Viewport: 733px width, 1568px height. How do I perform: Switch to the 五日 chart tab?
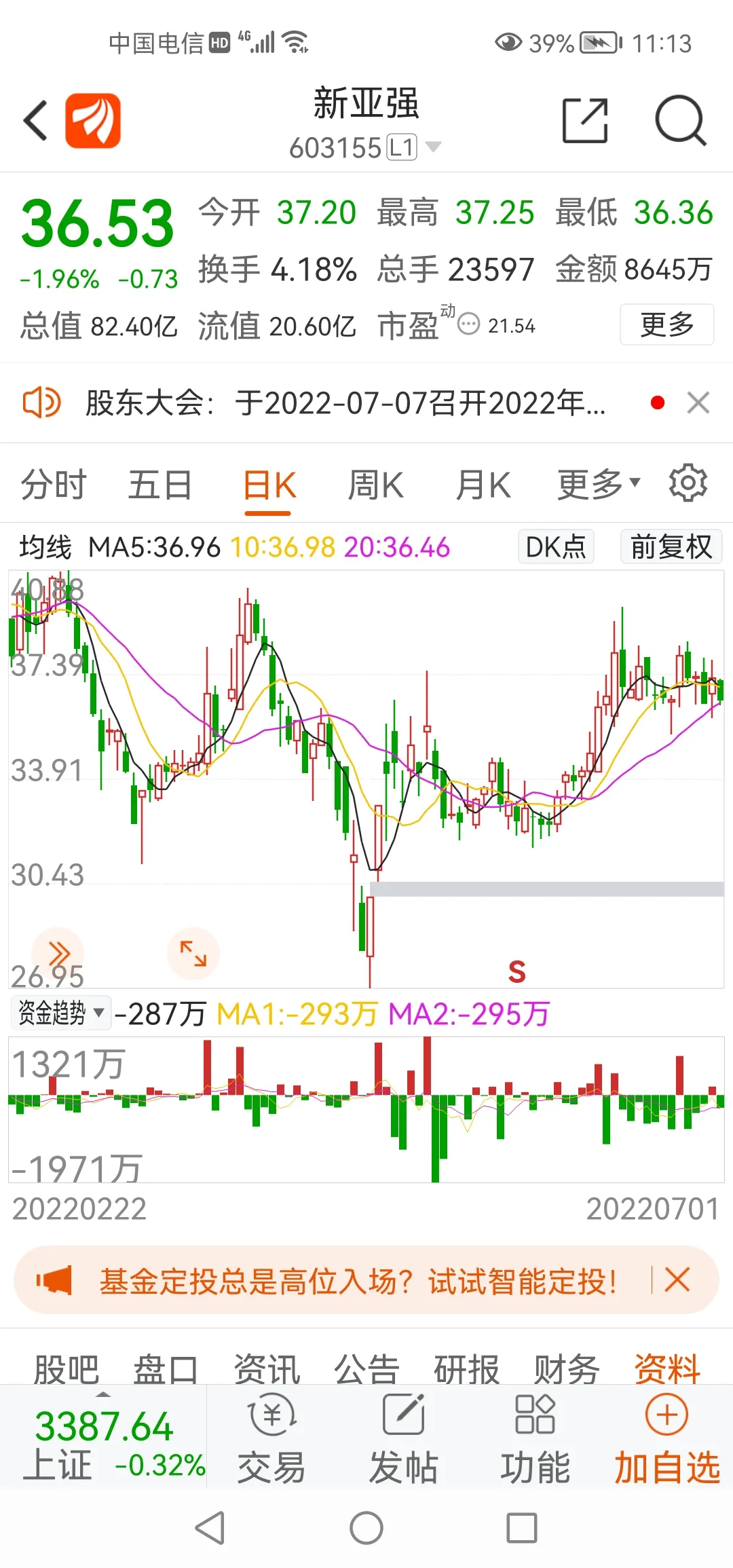click(160, 485)
